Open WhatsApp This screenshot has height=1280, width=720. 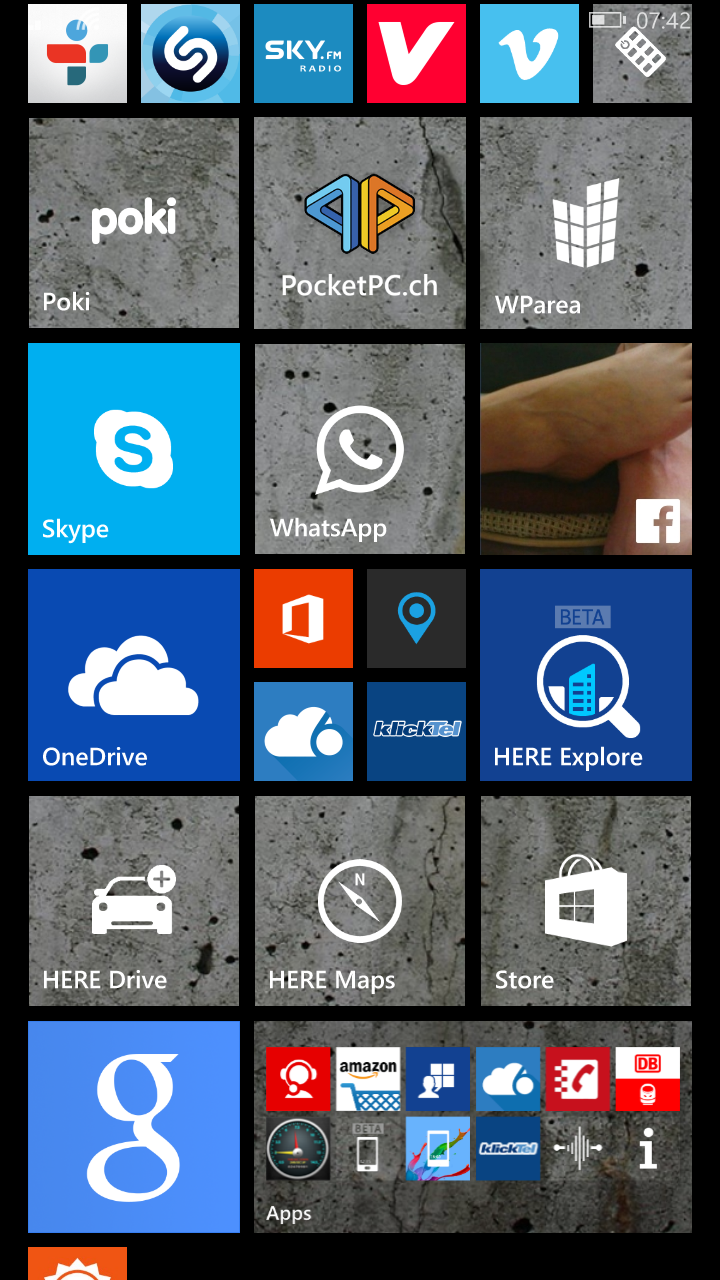pos(360,449)
